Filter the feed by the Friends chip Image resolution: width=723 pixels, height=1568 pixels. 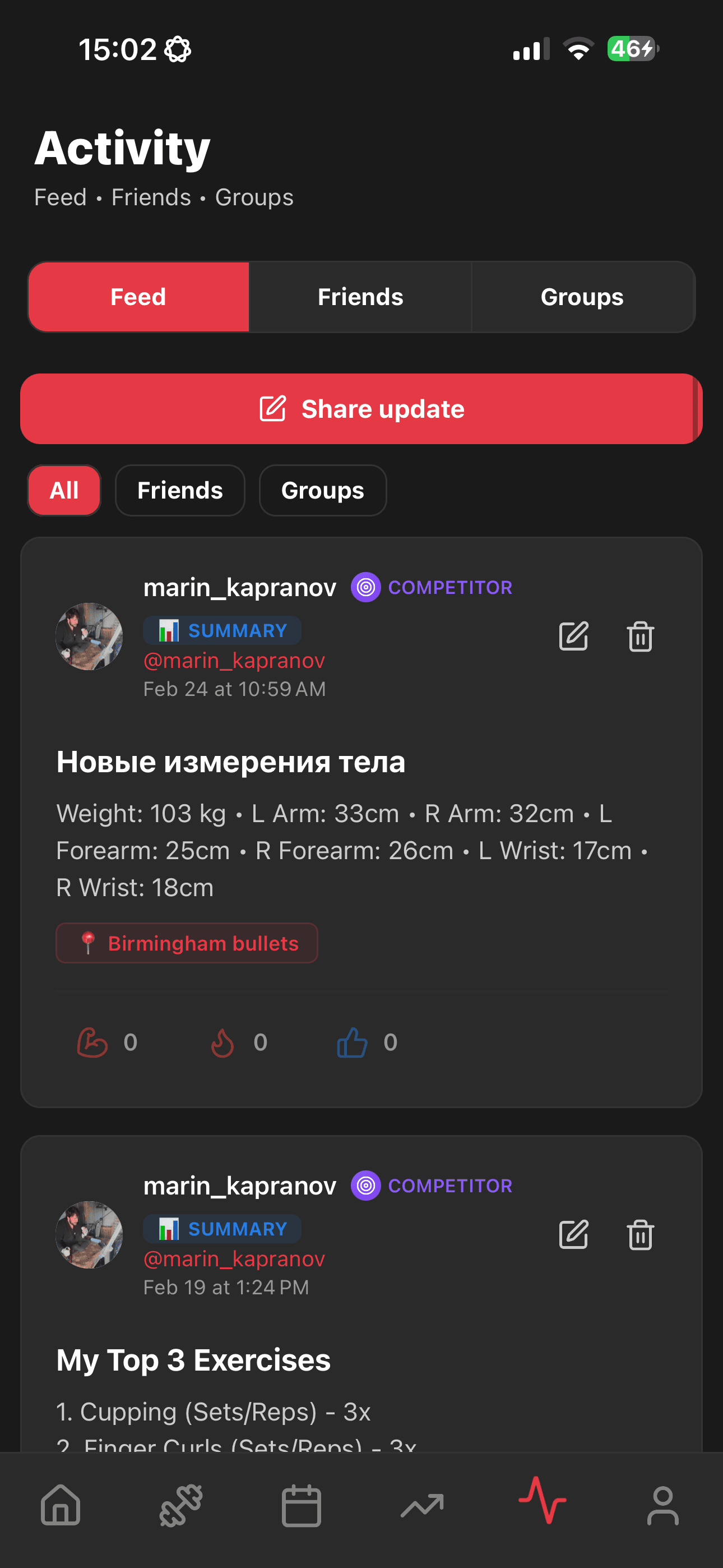pyautogui.click(x=180, y=491)
